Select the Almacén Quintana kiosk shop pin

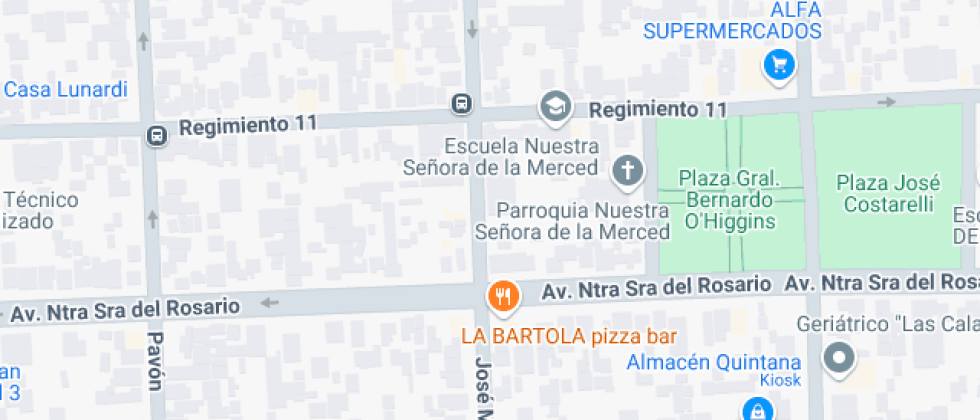tap(758, 410)
